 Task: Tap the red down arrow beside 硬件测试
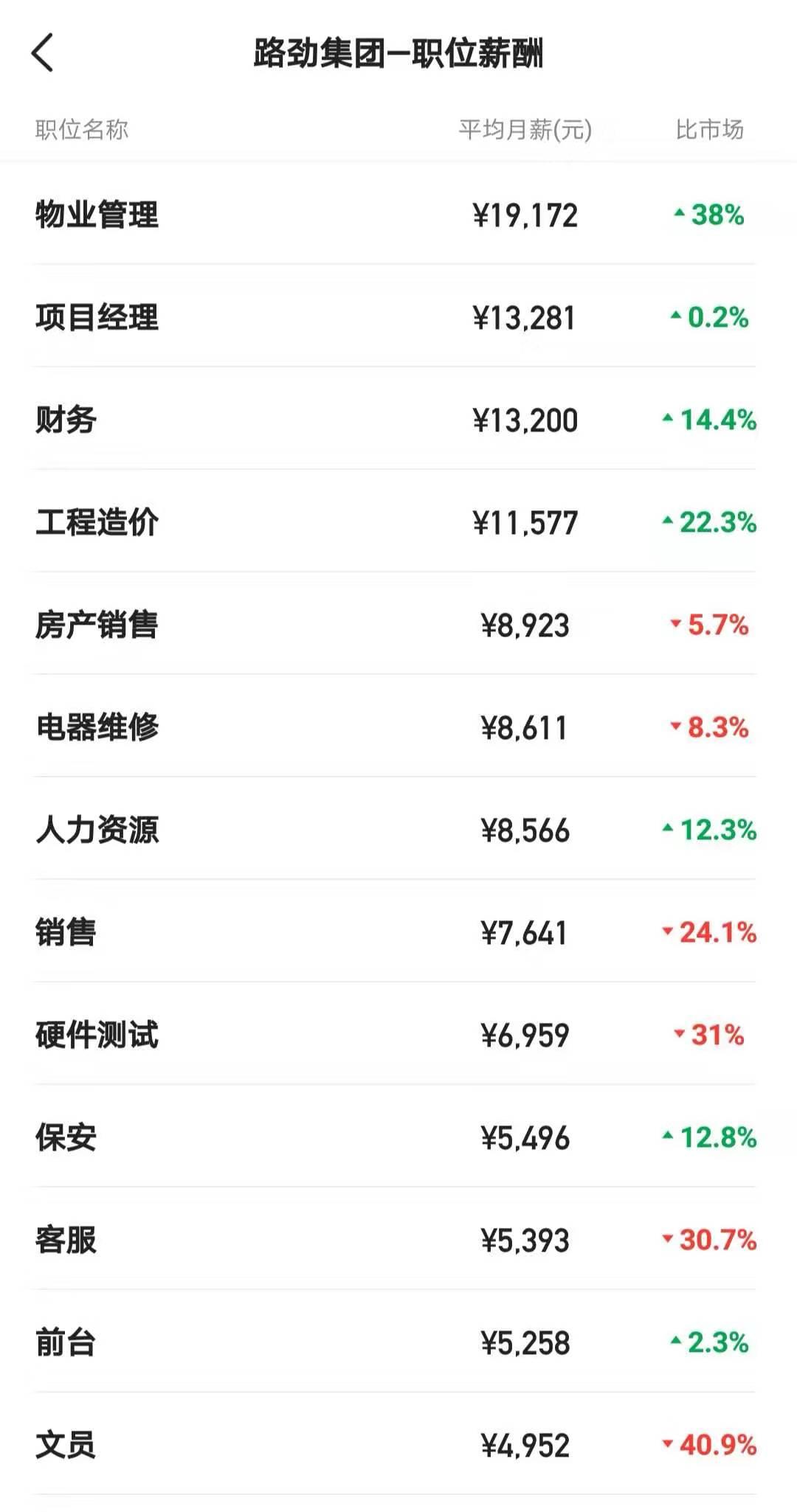click(x=679, y=1033)
